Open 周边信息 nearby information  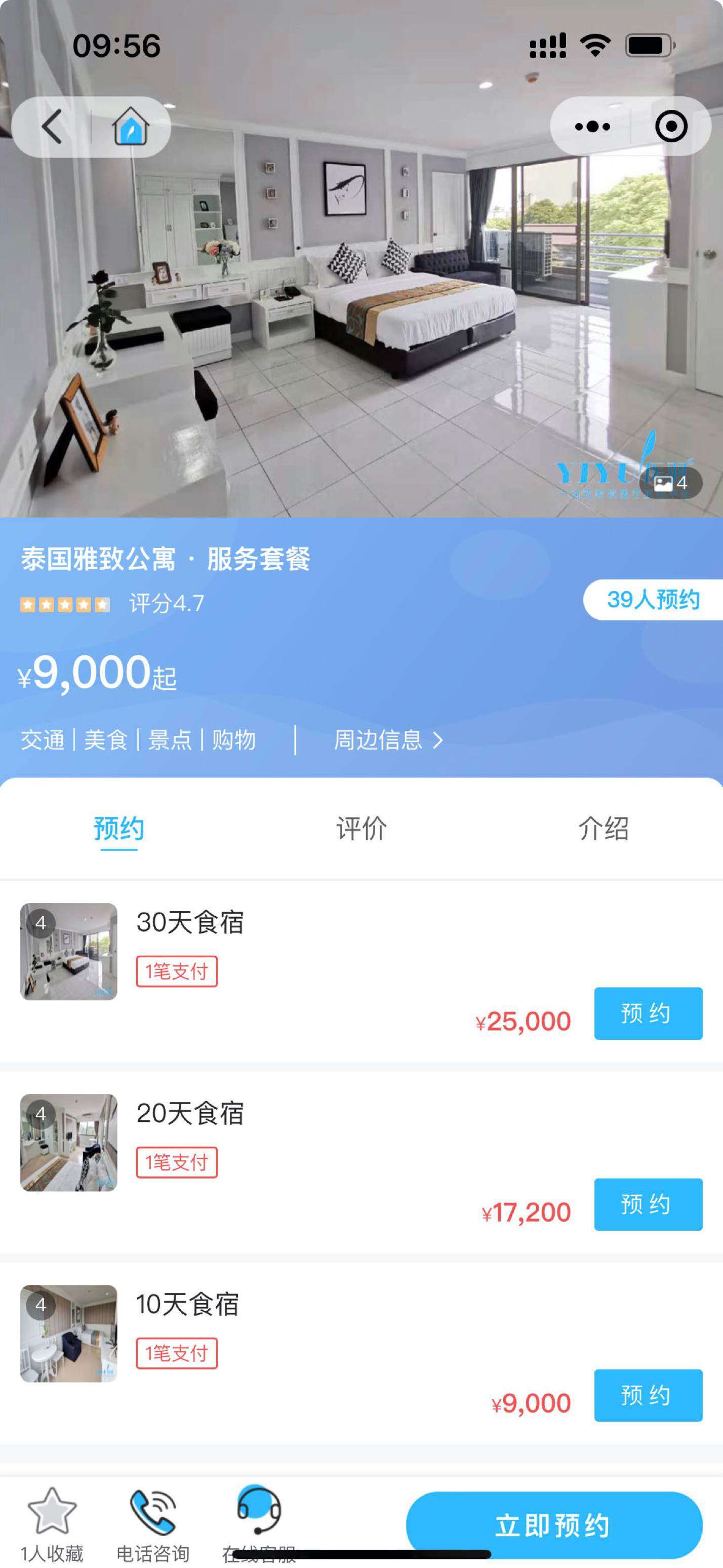387,740
